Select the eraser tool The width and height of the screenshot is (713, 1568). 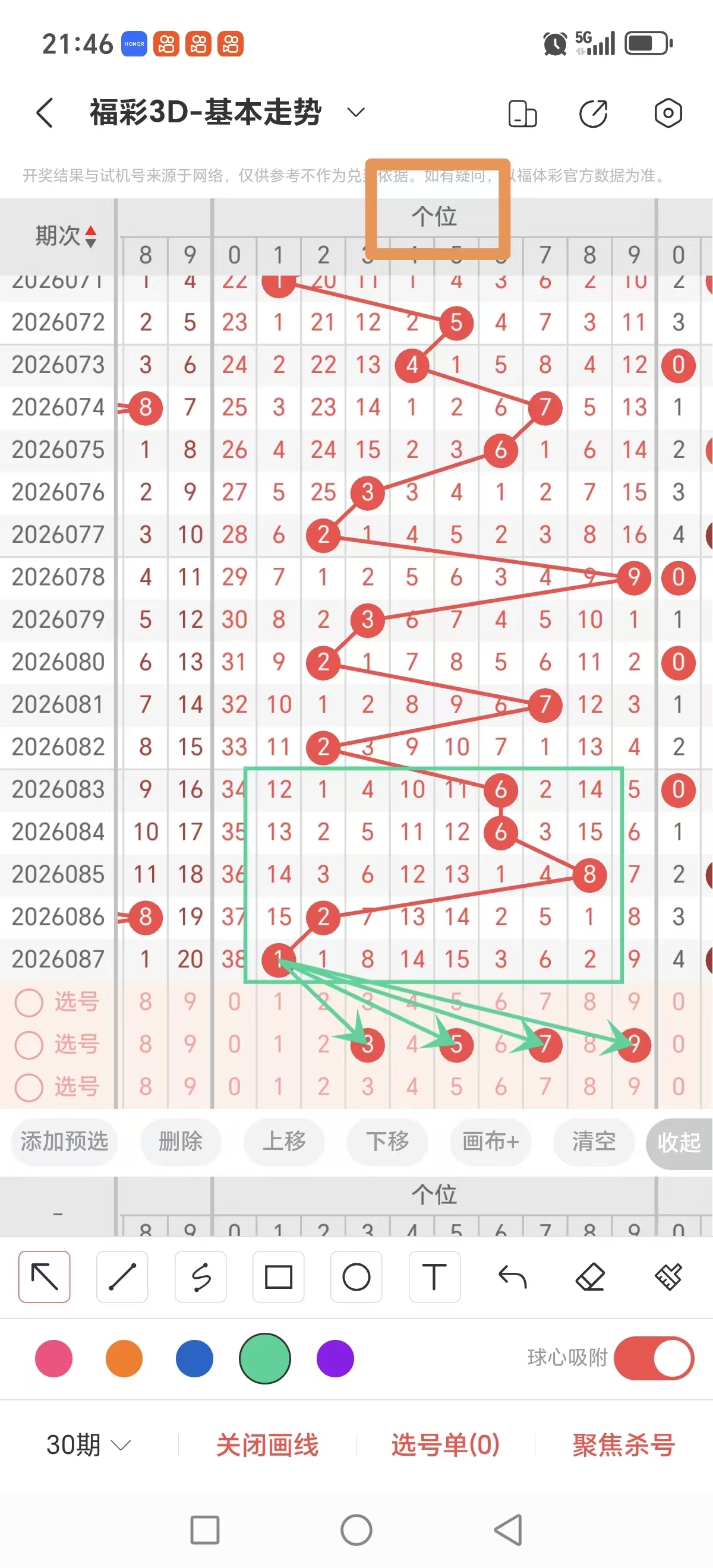click(590, 1276)
